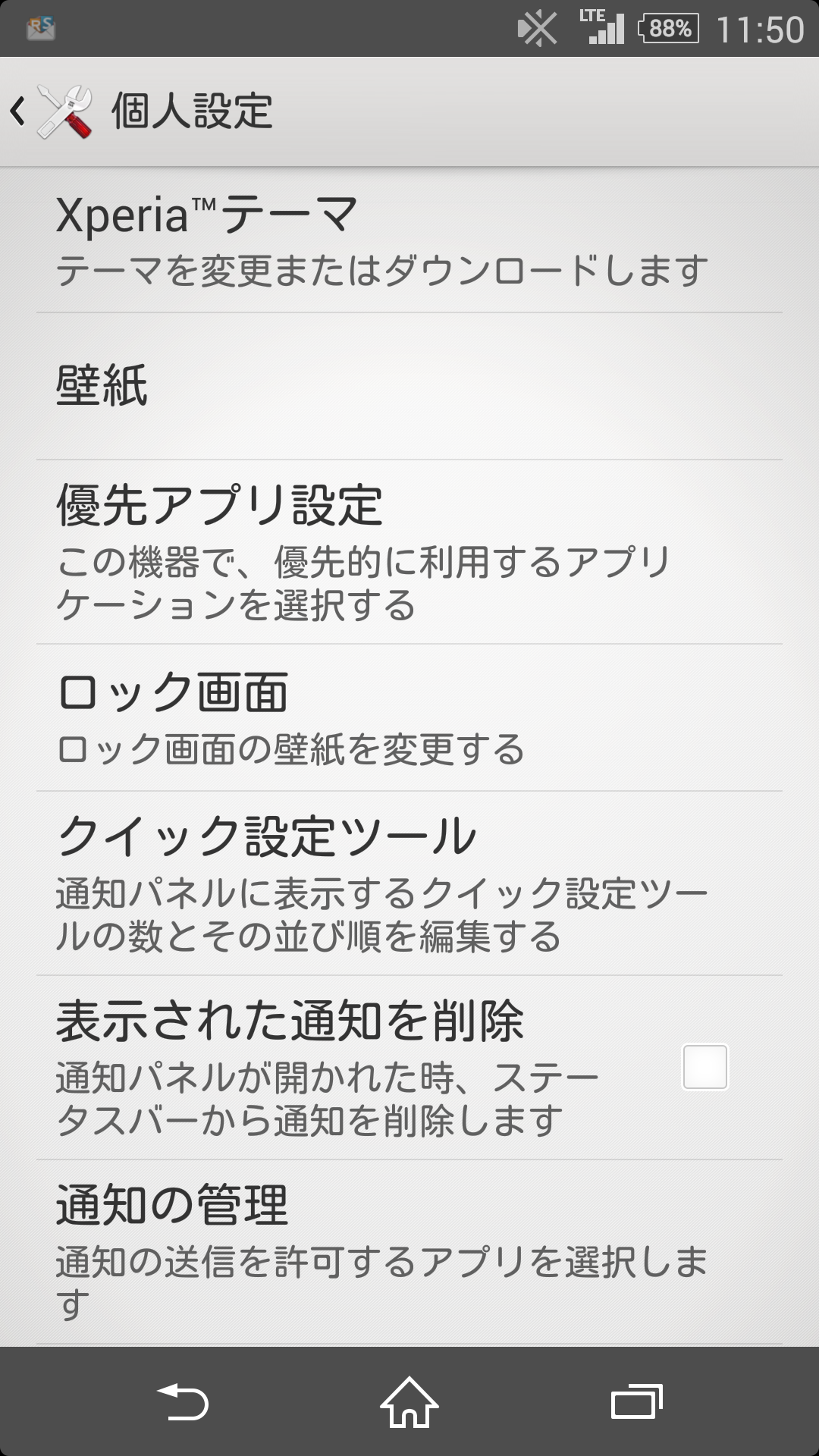Open the 壁紙 wallpaper option
Image resolution: width=819 pixels, height=1456 pixels.
point(409,386)
